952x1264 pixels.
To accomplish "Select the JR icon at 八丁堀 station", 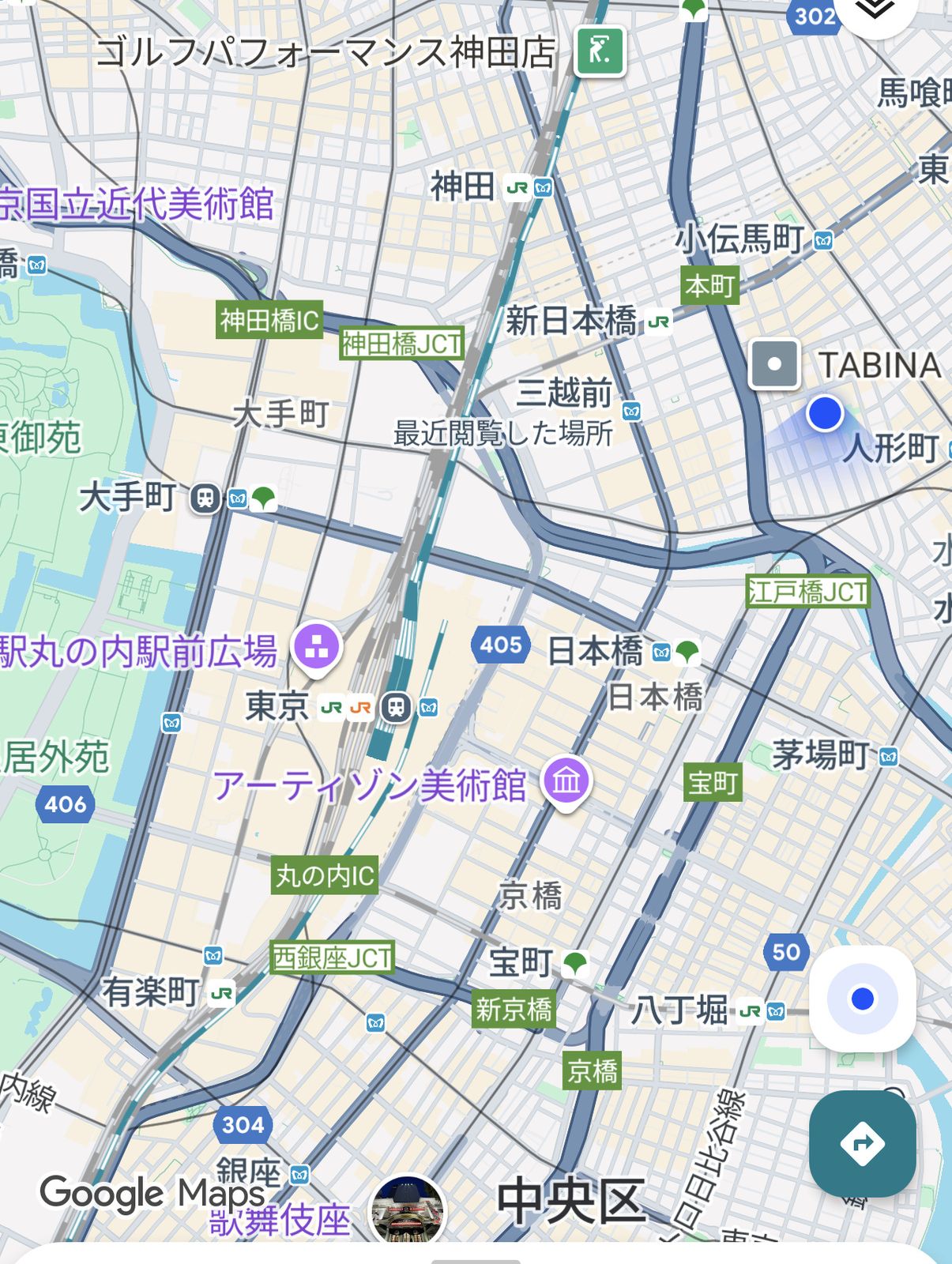I will [751, 1010].
